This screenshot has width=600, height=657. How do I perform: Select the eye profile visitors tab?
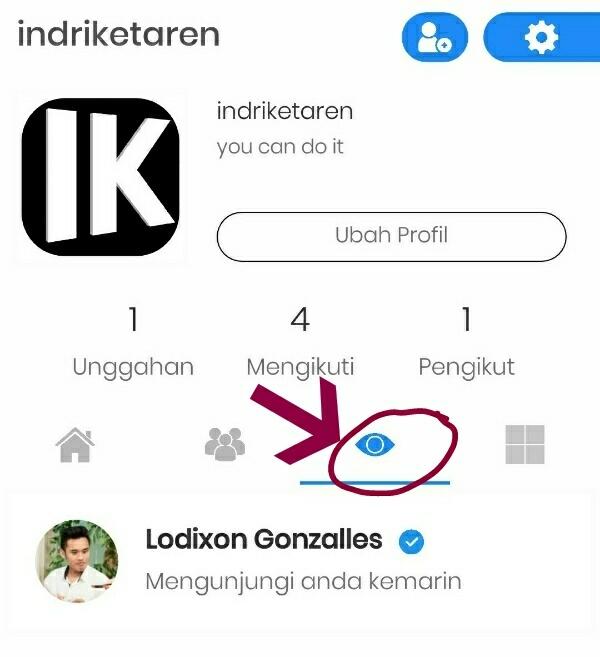pyautogui.click(x=375, y=444)
